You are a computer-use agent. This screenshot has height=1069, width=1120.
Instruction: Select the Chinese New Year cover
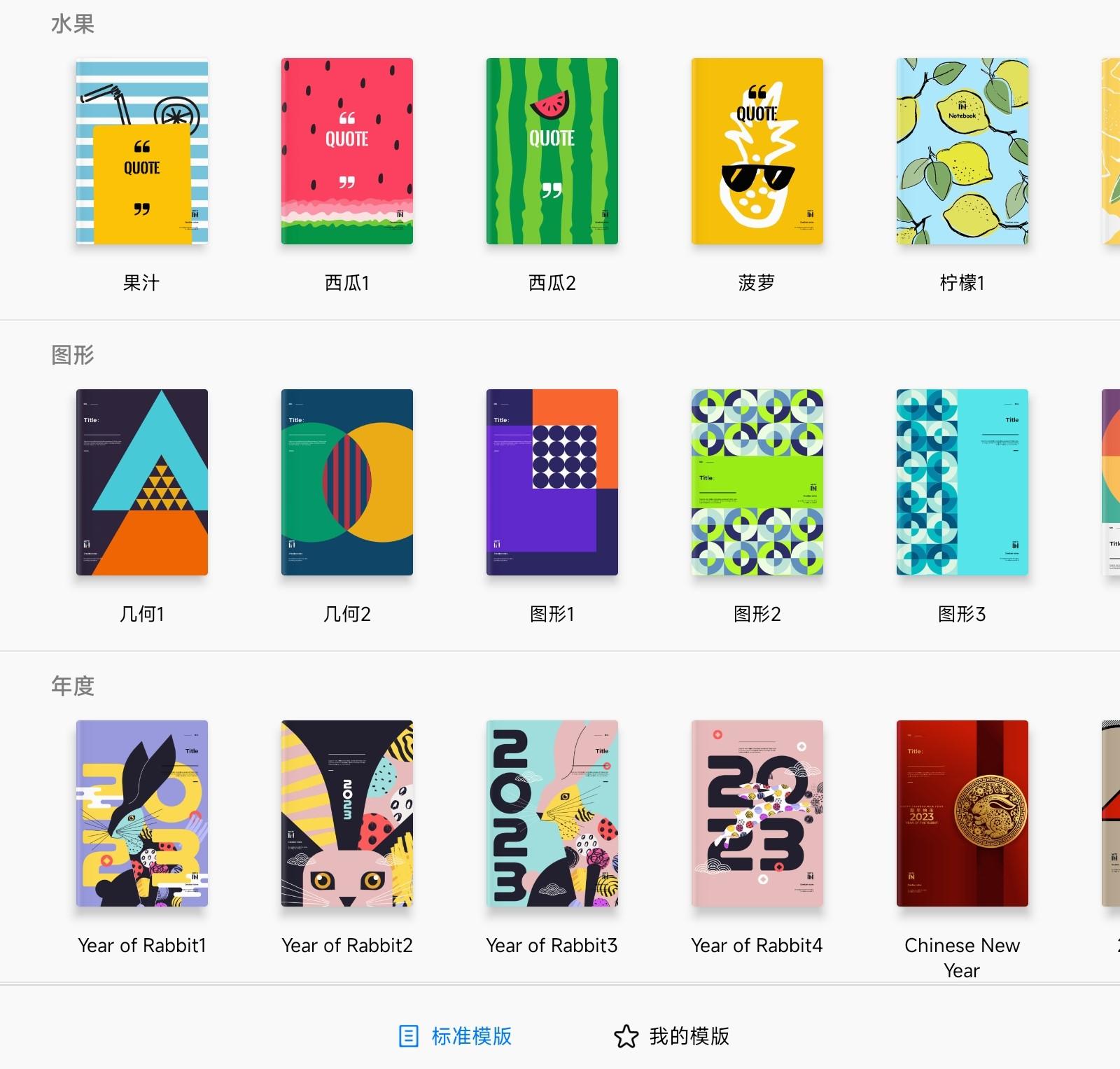[962, 813]
